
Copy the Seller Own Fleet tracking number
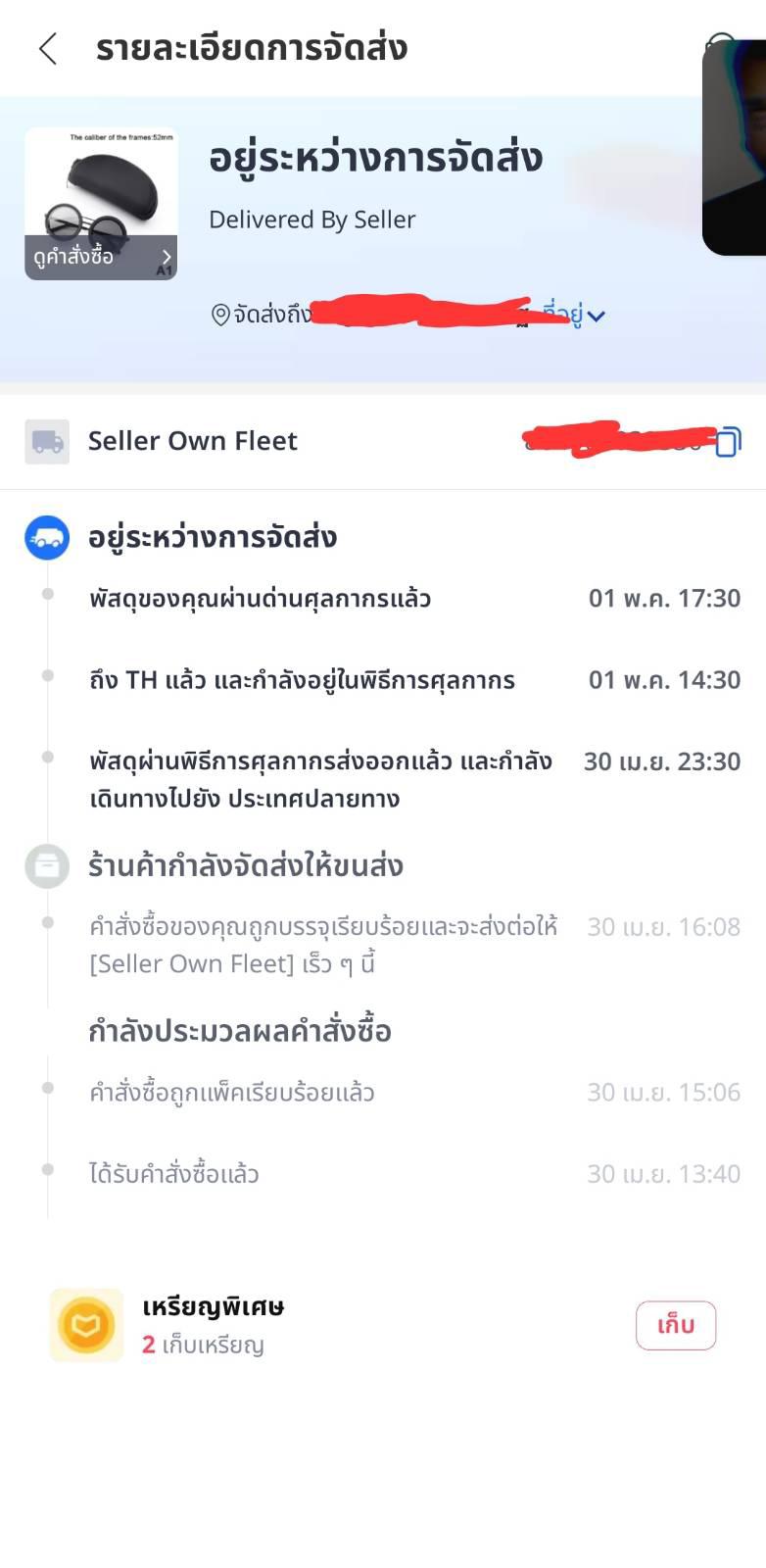(x=728, y=442)
